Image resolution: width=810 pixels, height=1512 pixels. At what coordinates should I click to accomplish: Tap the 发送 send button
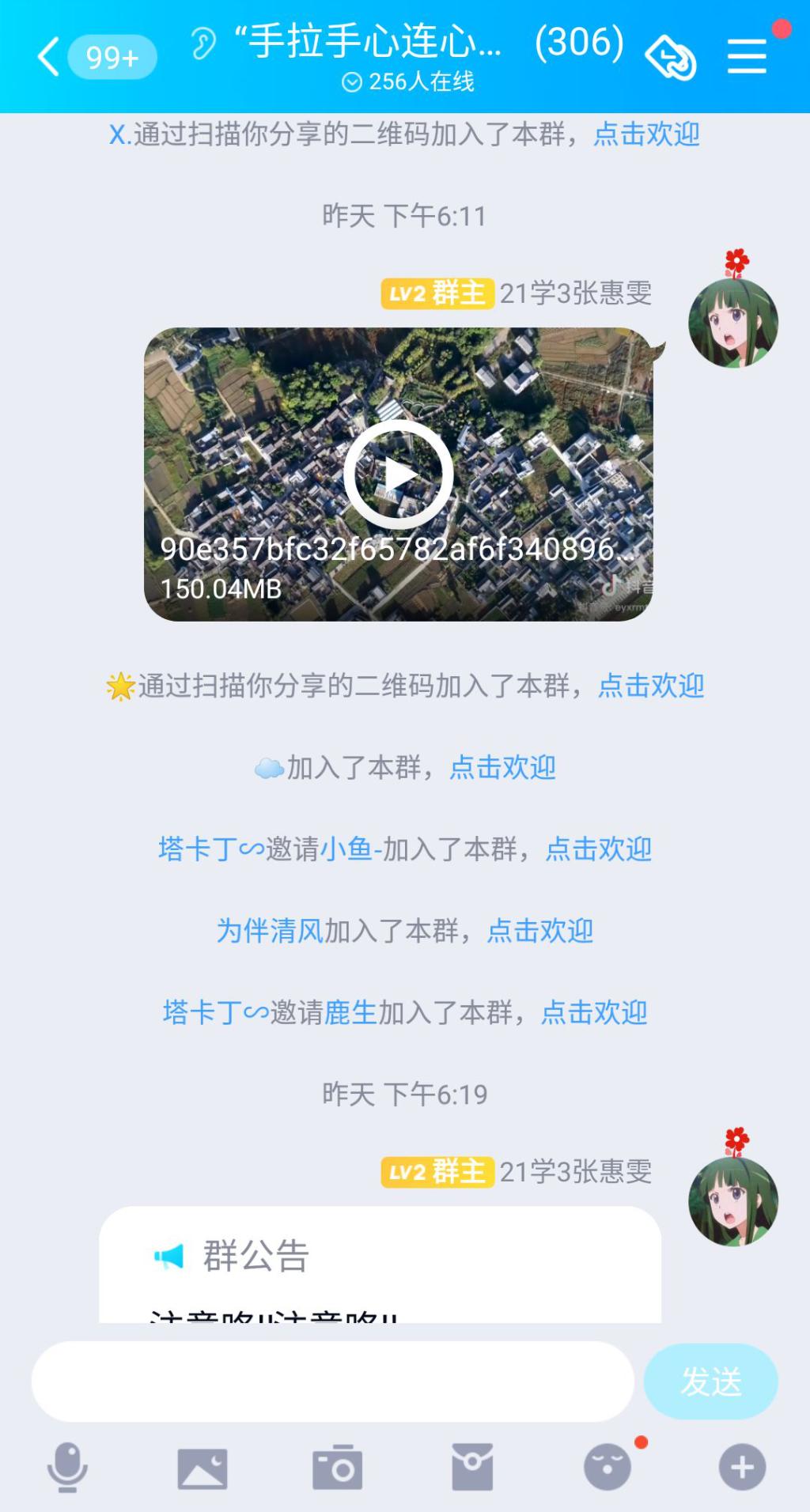(710, 1381)
